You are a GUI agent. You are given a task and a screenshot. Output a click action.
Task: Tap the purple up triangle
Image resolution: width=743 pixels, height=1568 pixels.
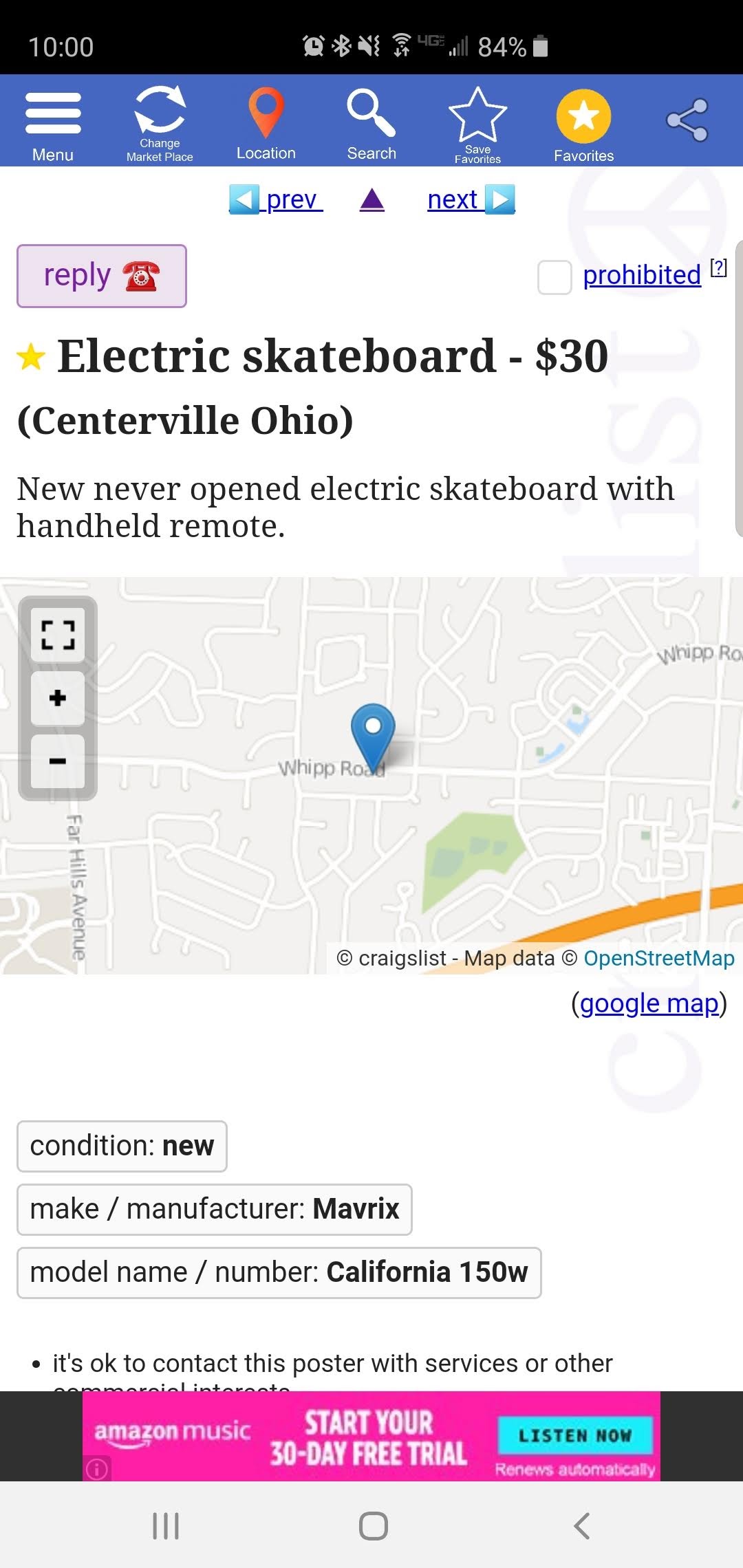tap(372, 199)
